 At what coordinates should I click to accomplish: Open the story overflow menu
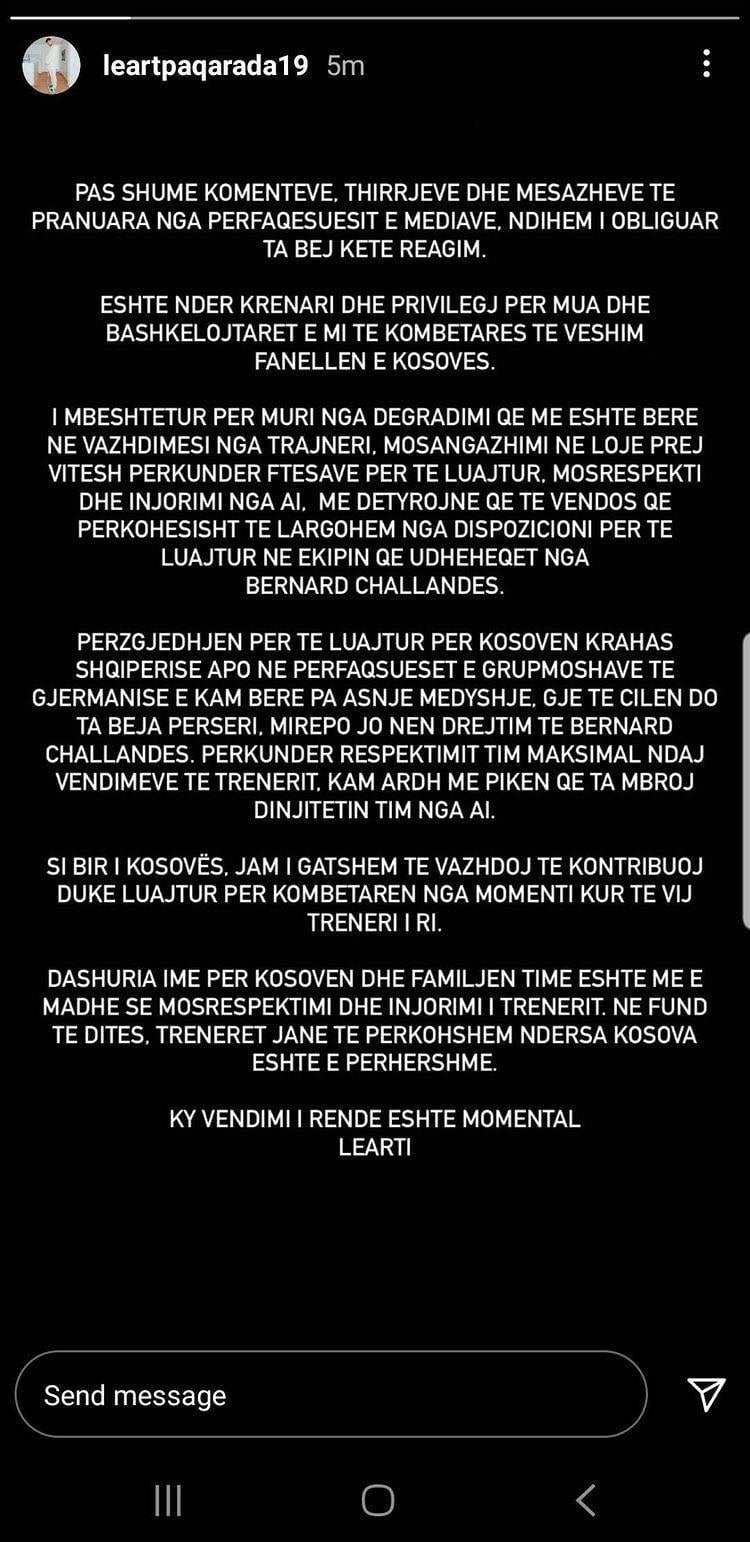[x=706, y=64]
